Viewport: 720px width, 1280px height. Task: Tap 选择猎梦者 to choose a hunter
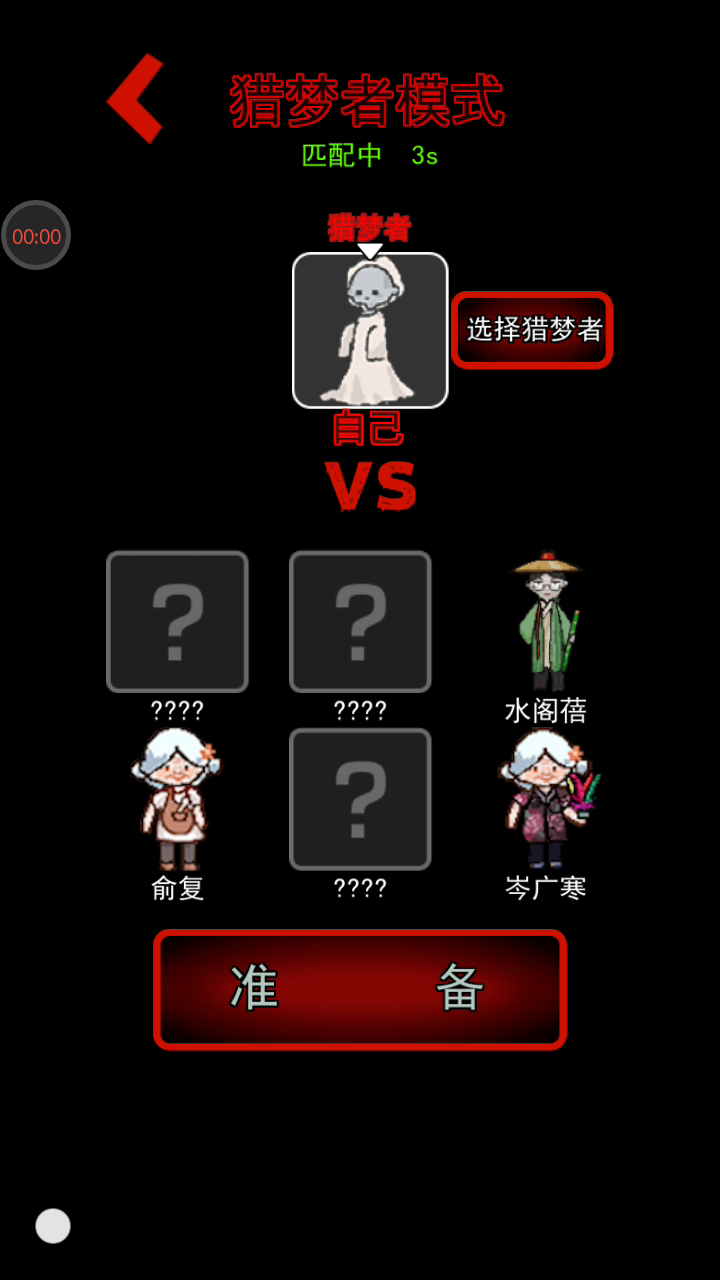(x=532, y=330)
